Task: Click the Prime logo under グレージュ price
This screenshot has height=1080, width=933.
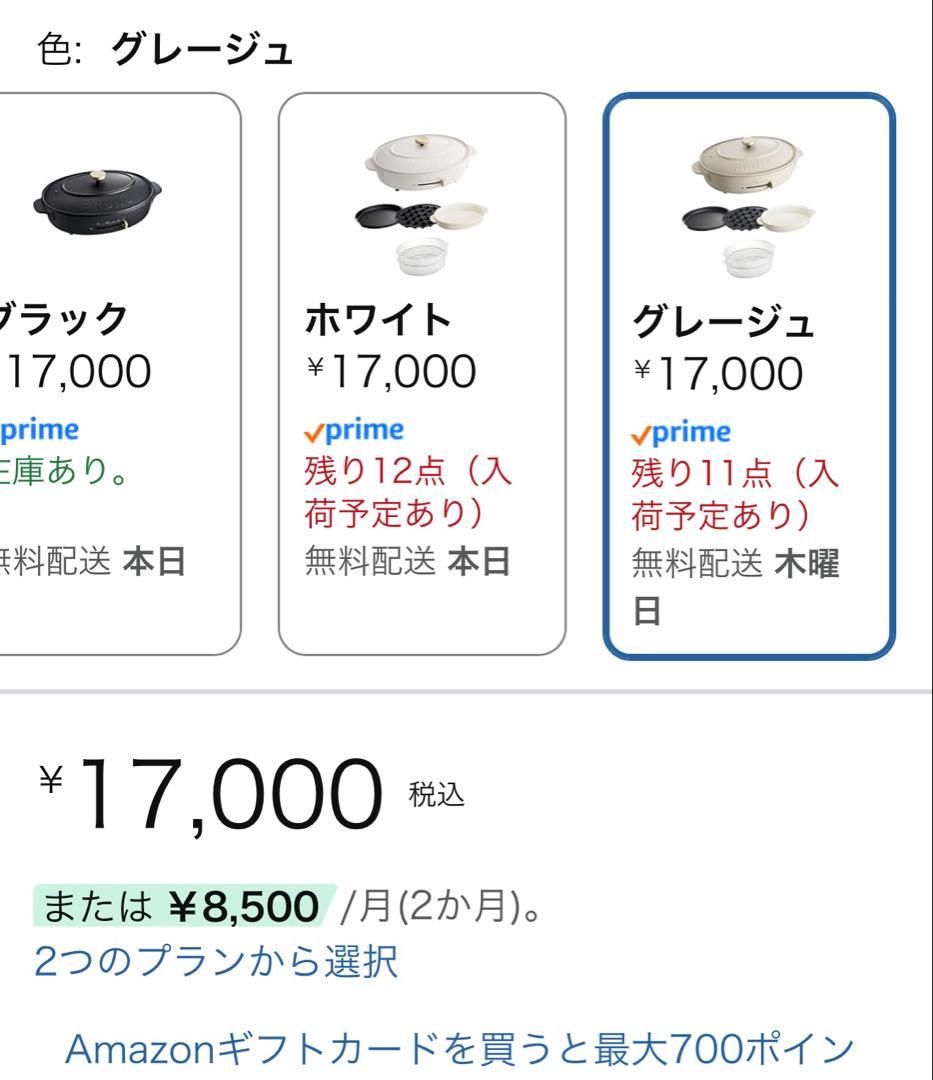Action: coord(682,430)
